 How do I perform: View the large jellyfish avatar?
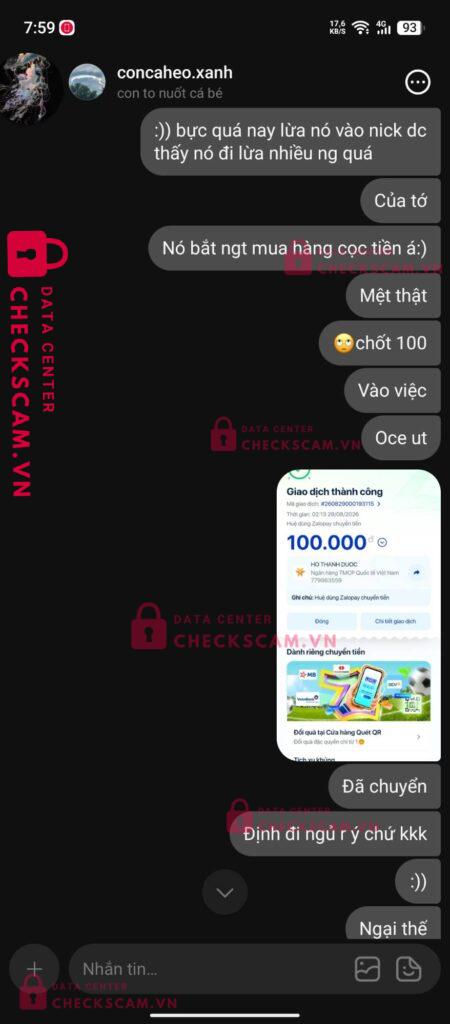[29, 87]
